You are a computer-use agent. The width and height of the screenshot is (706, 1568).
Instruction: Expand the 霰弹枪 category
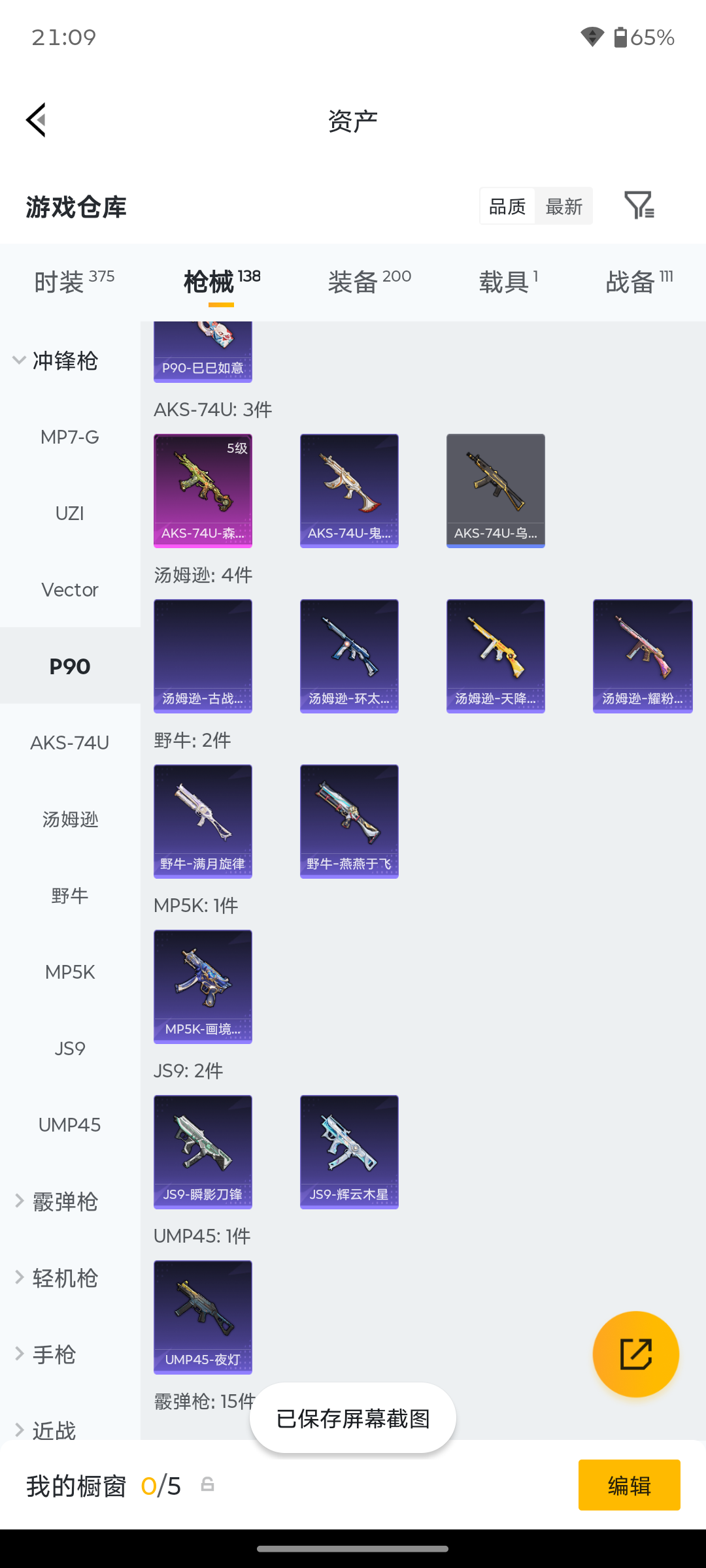56,1201
